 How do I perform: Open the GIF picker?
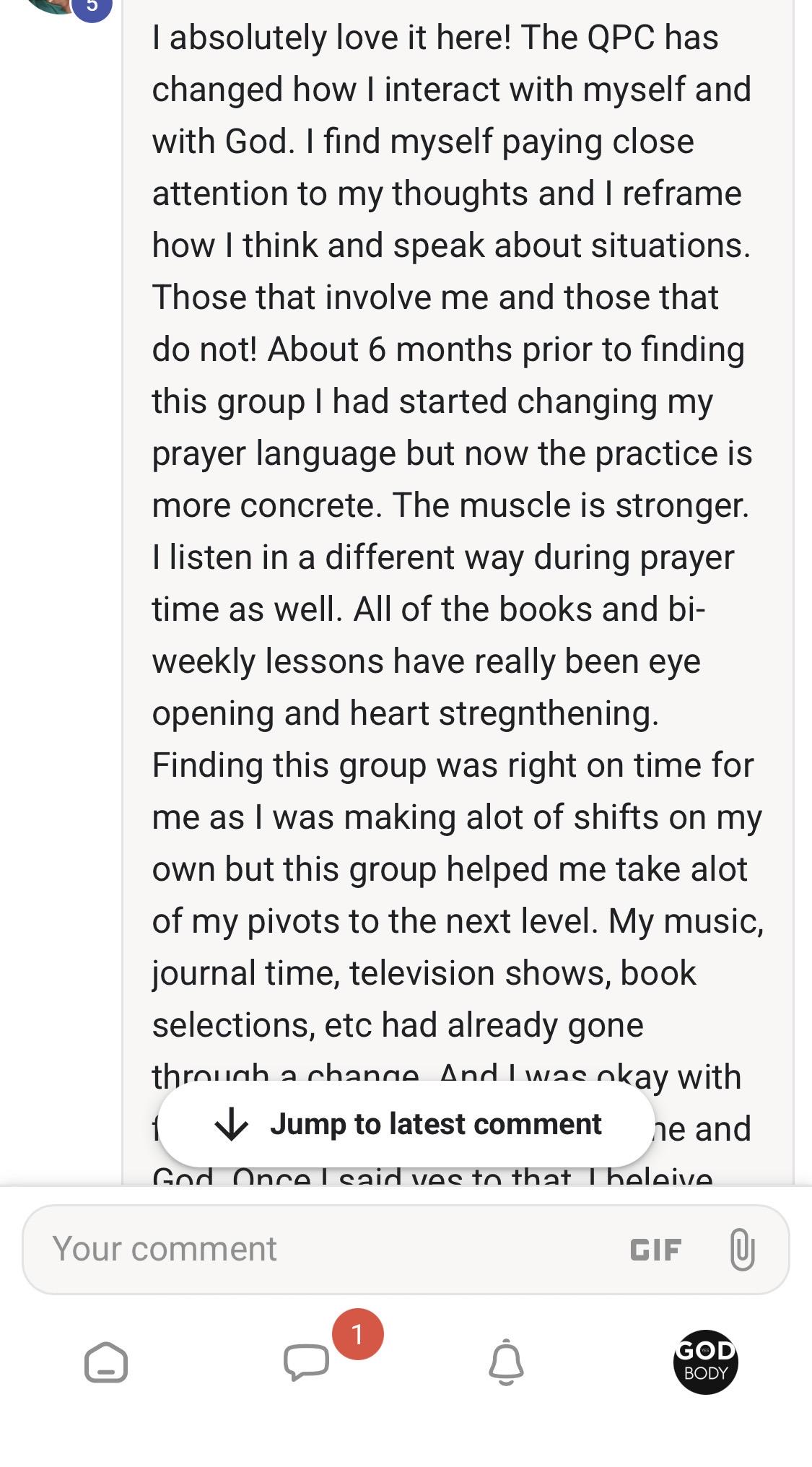point(655,1250)
